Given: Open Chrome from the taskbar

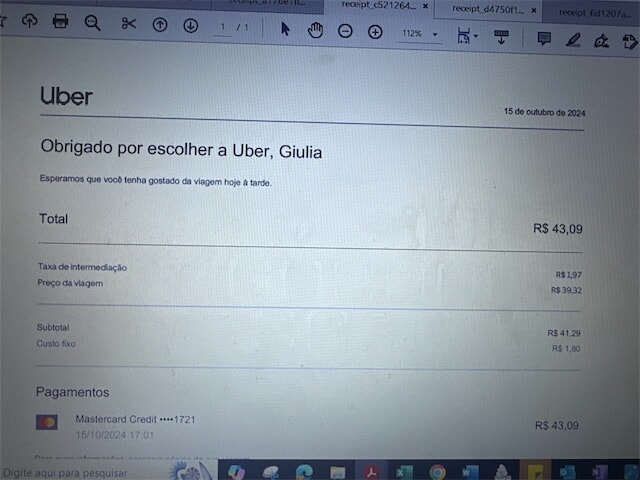Looking at the screenshot, I should [x=437, y=472].
